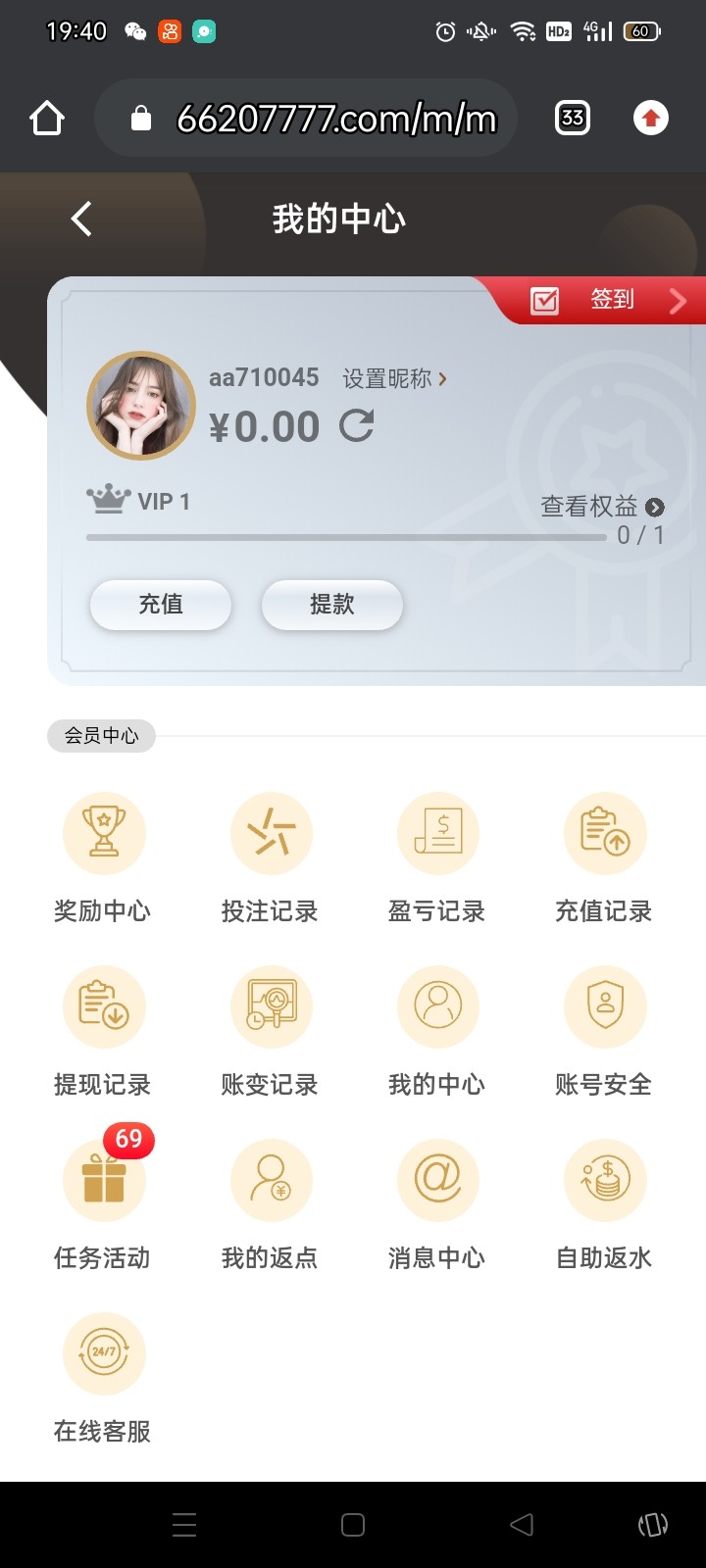Viewport: 706px width, 1568px height.
Task: Open the 投注记录 betting records icon
Action: point(271,833)
